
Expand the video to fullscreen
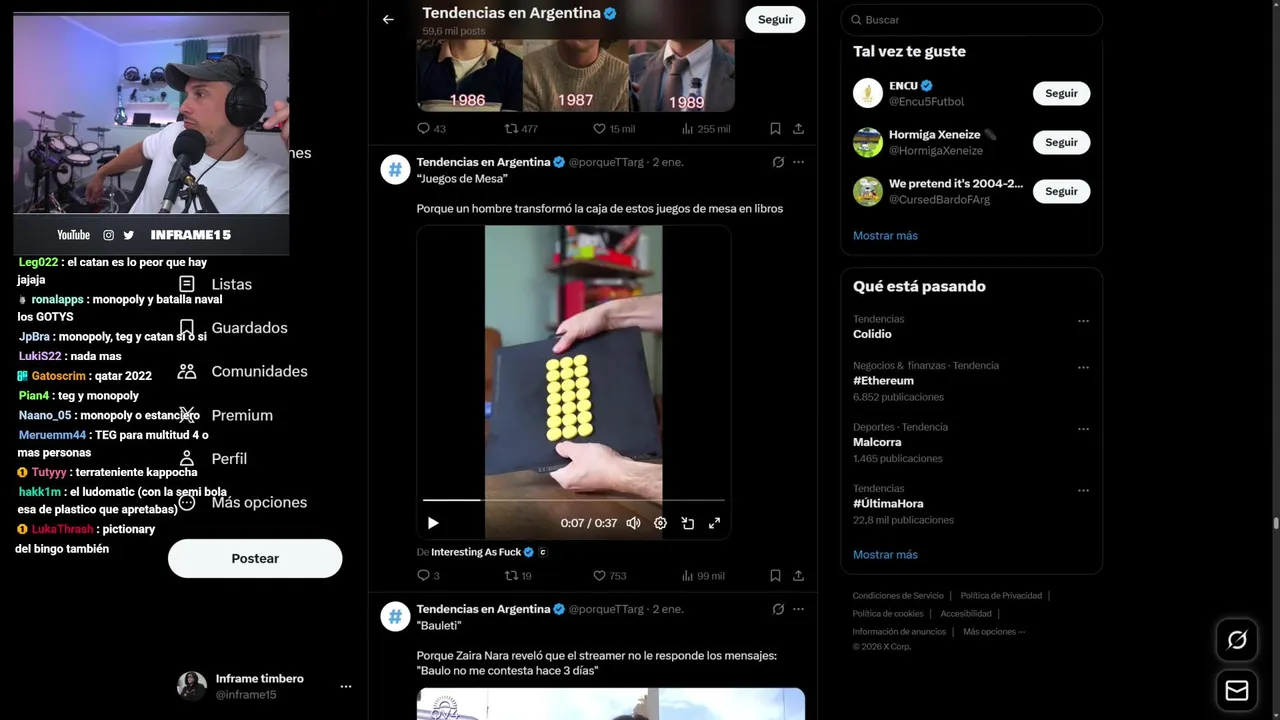[x=714, y=523]
